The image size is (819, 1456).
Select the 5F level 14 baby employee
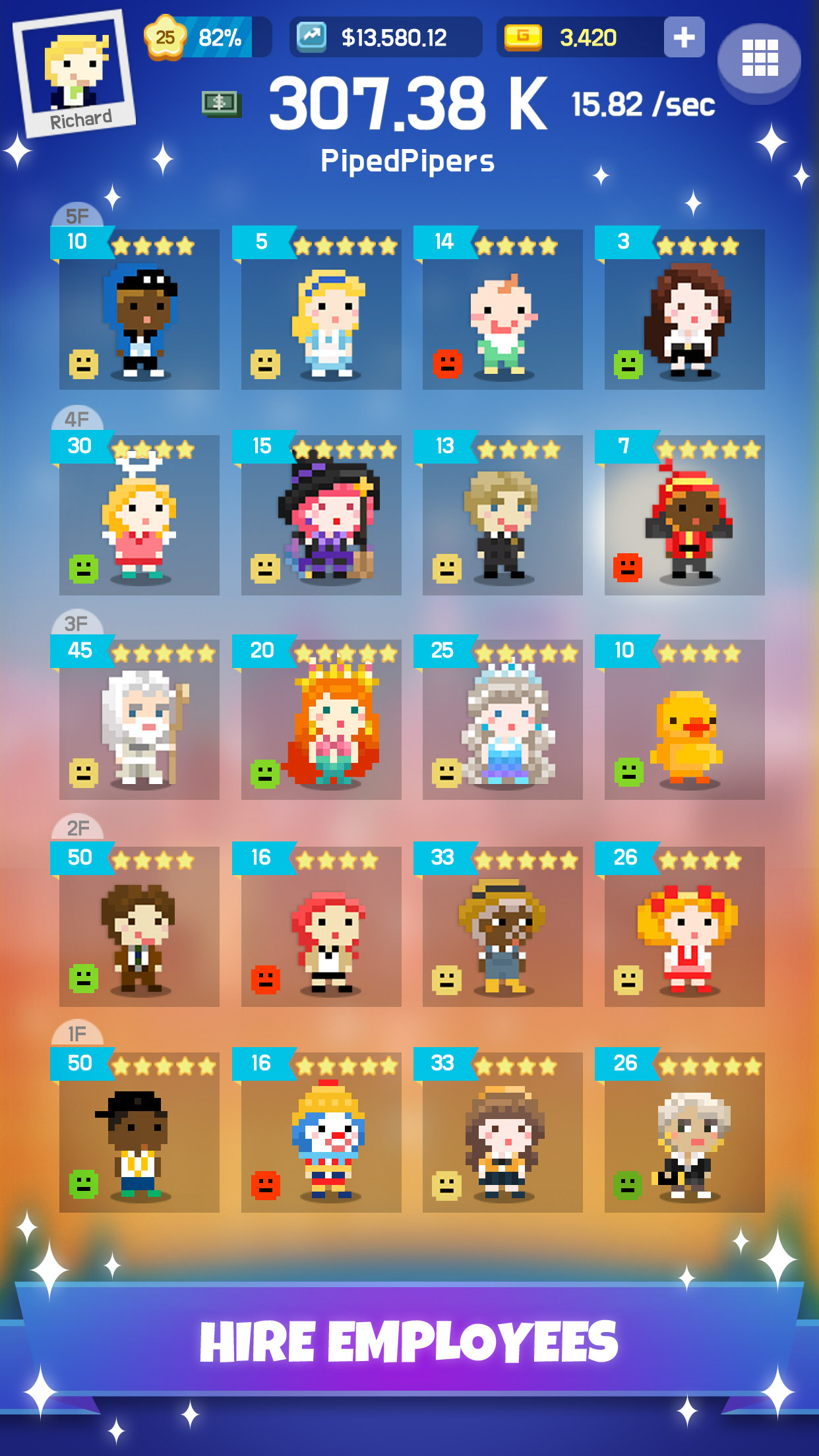pyautogui.click(x=502, y=309)
